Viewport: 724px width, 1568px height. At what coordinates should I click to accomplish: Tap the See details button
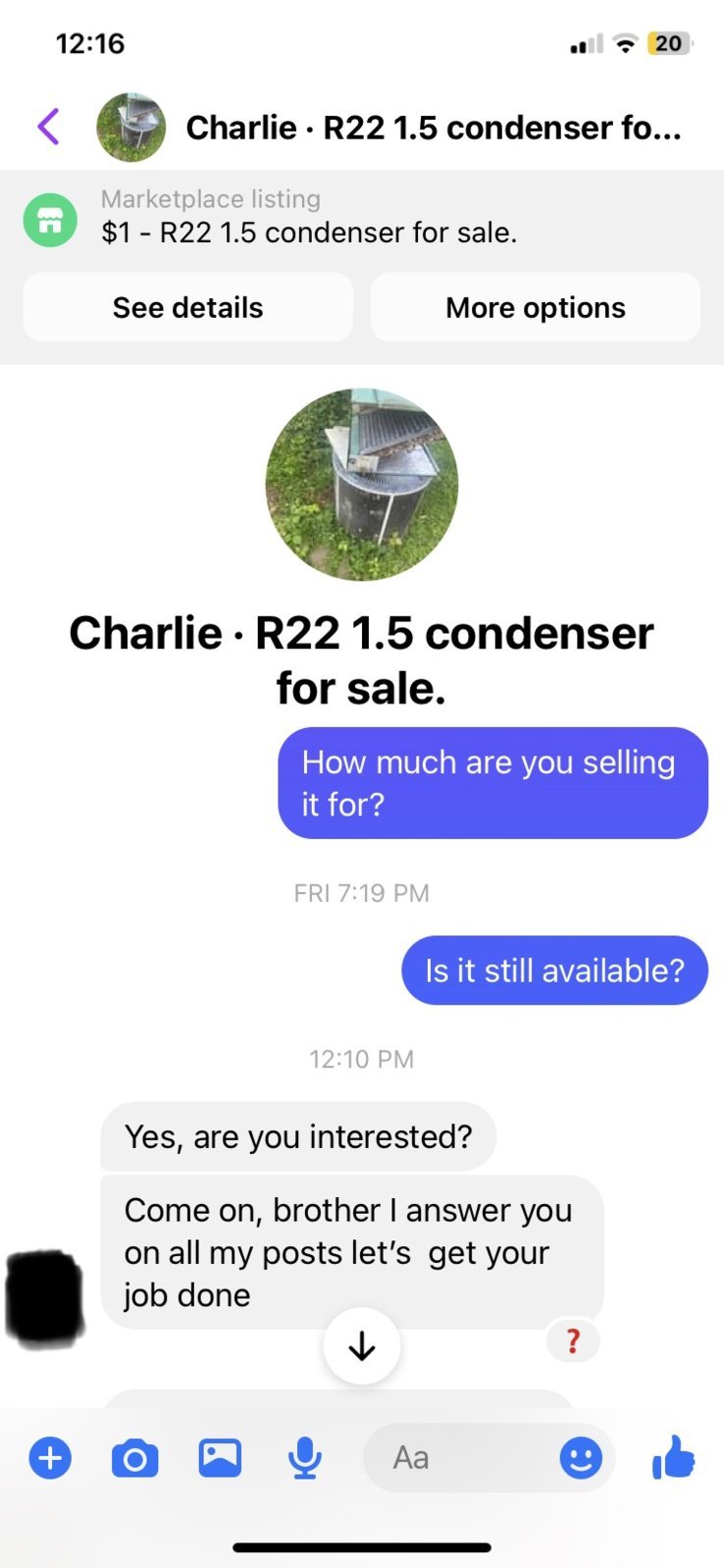click(x=187, y=308)
